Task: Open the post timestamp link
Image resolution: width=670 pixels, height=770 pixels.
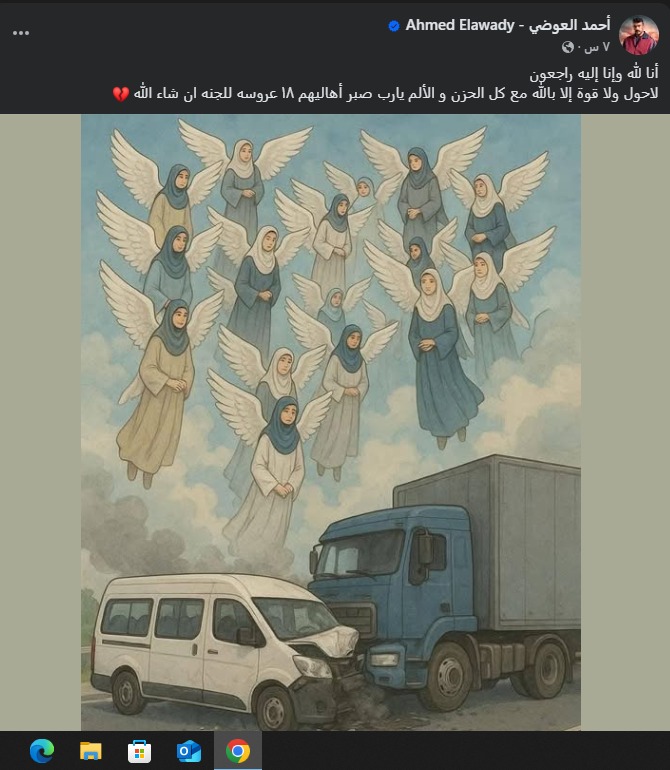Action: [594, 47]
